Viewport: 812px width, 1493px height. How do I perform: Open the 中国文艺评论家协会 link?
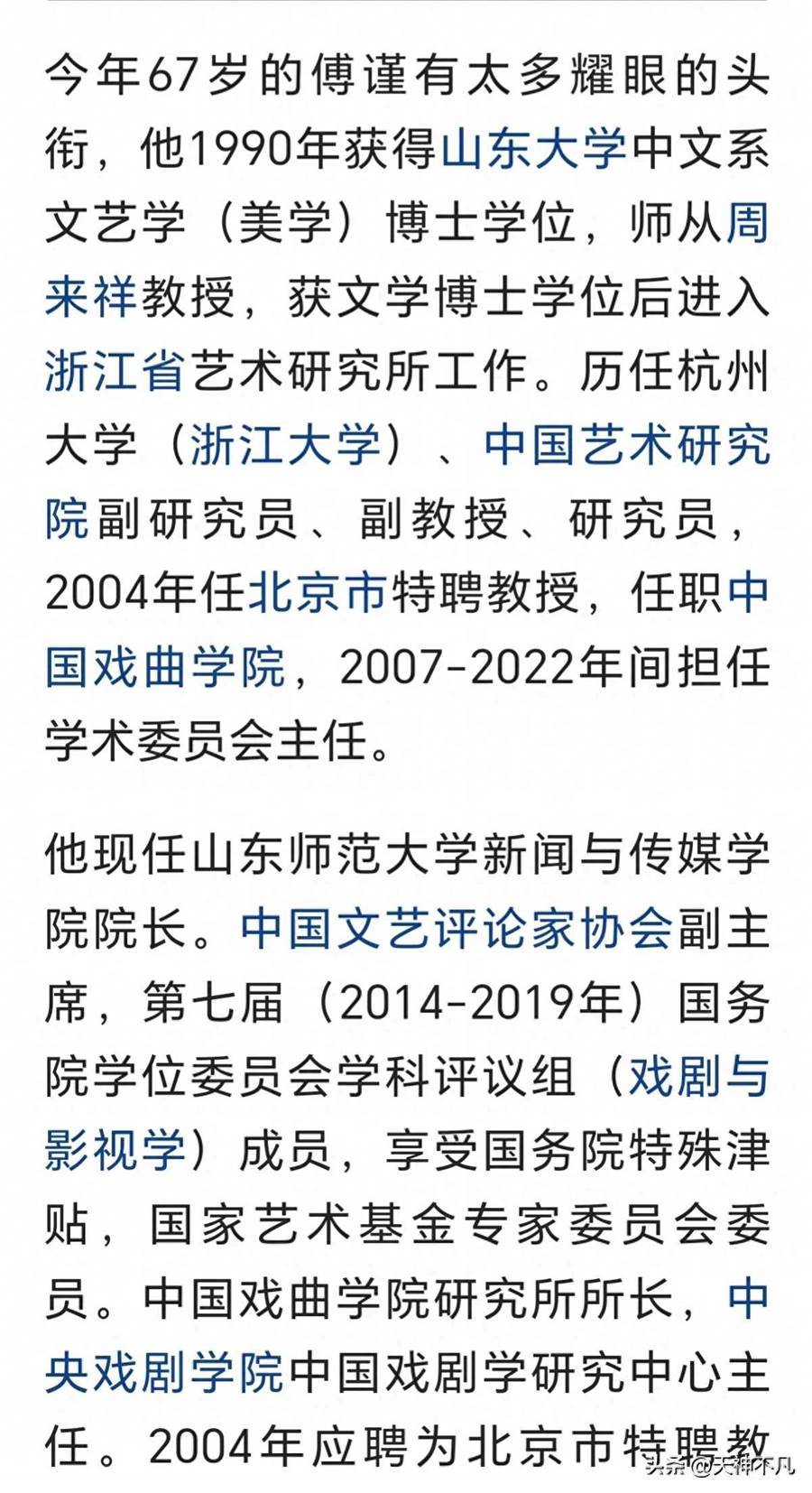[x=457, y=928]
